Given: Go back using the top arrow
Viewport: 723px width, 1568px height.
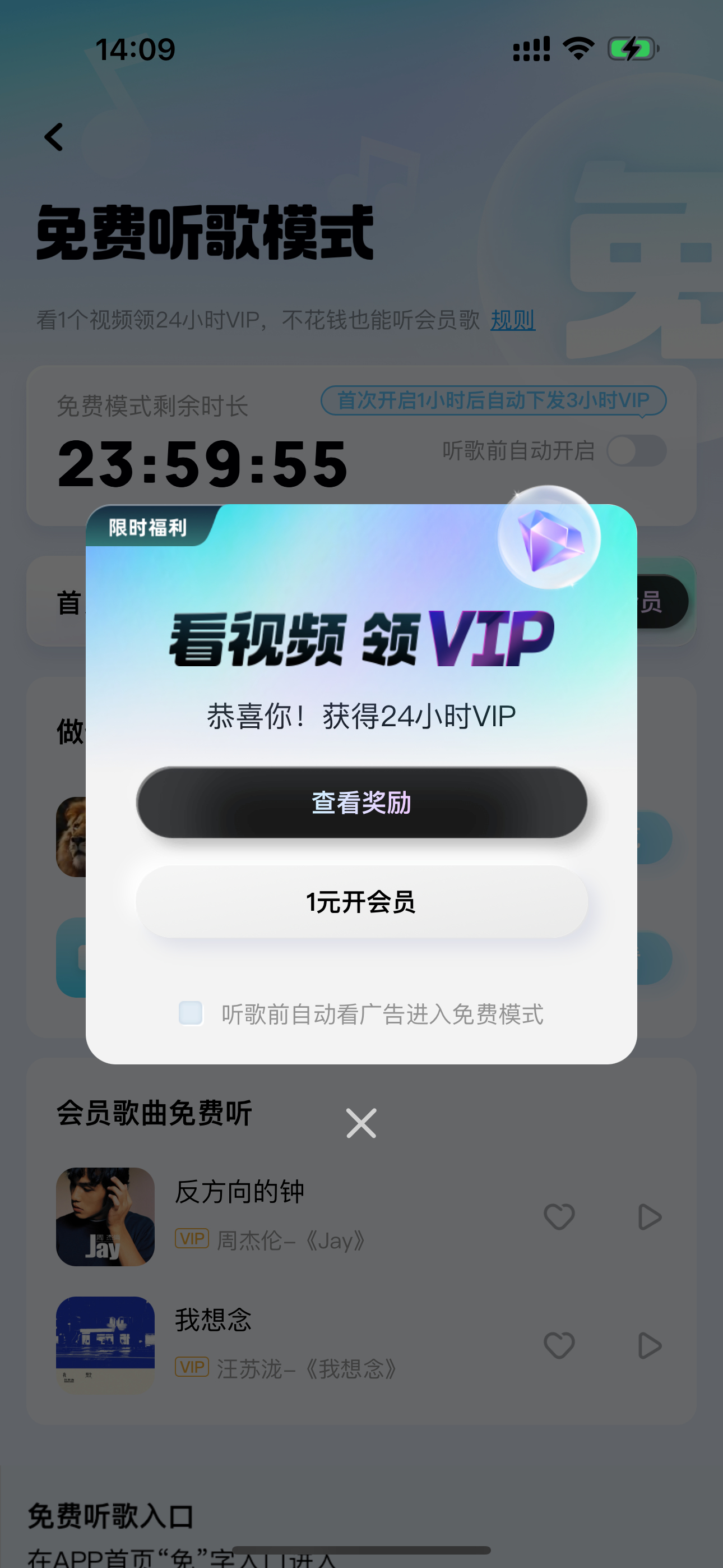Looking at the screenshot, I should tap(54, 137).
